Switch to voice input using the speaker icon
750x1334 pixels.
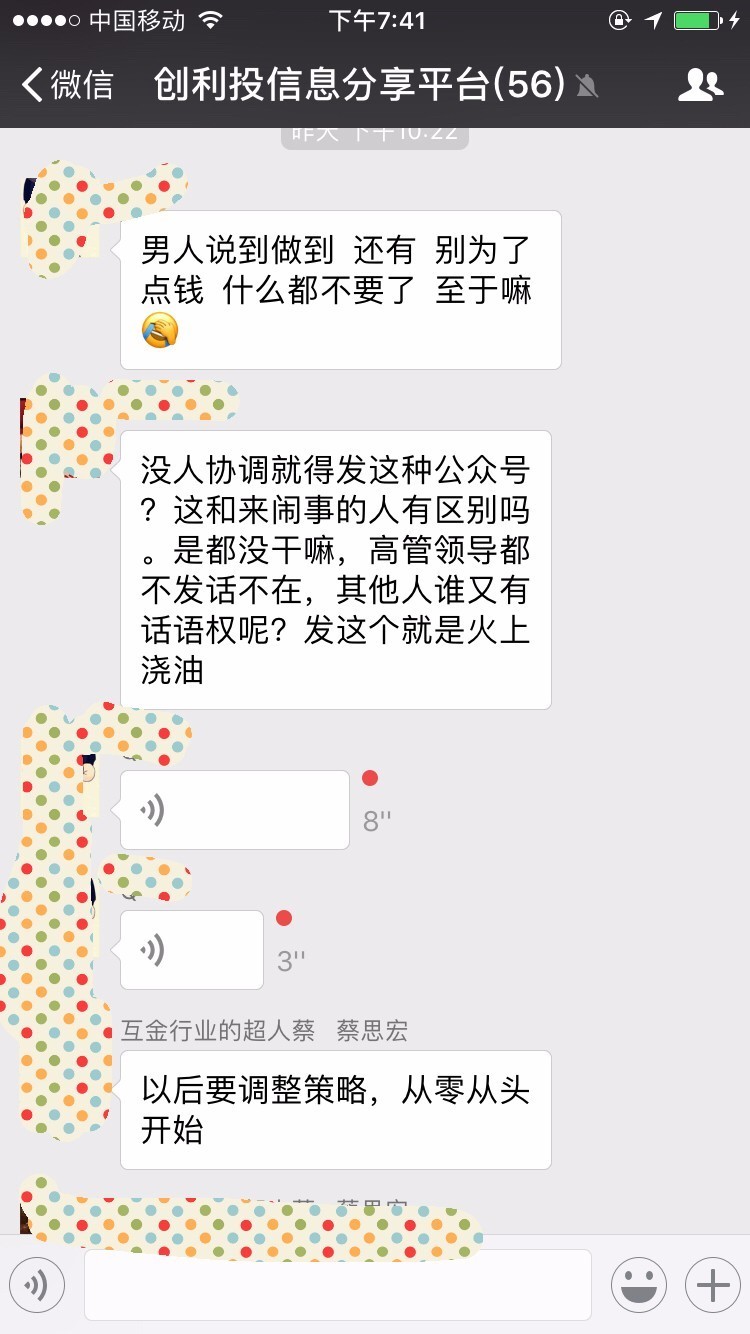37,1284
